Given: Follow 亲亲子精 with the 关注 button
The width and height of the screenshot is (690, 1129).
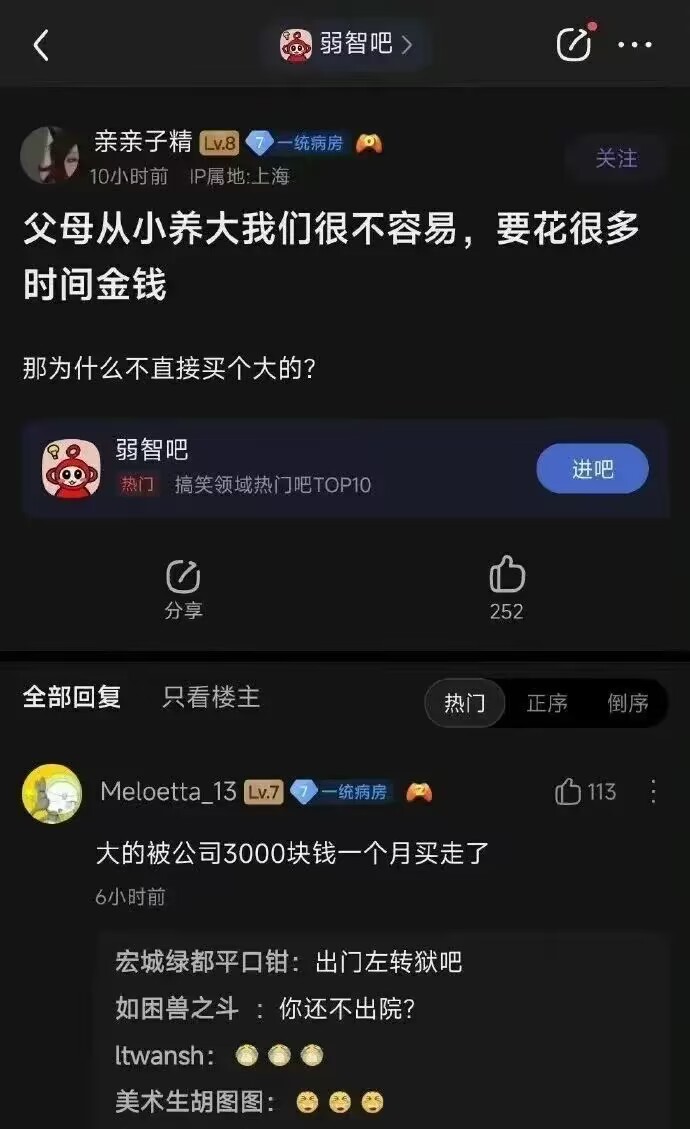Looking at the screenshot, I should coord(616,158).
